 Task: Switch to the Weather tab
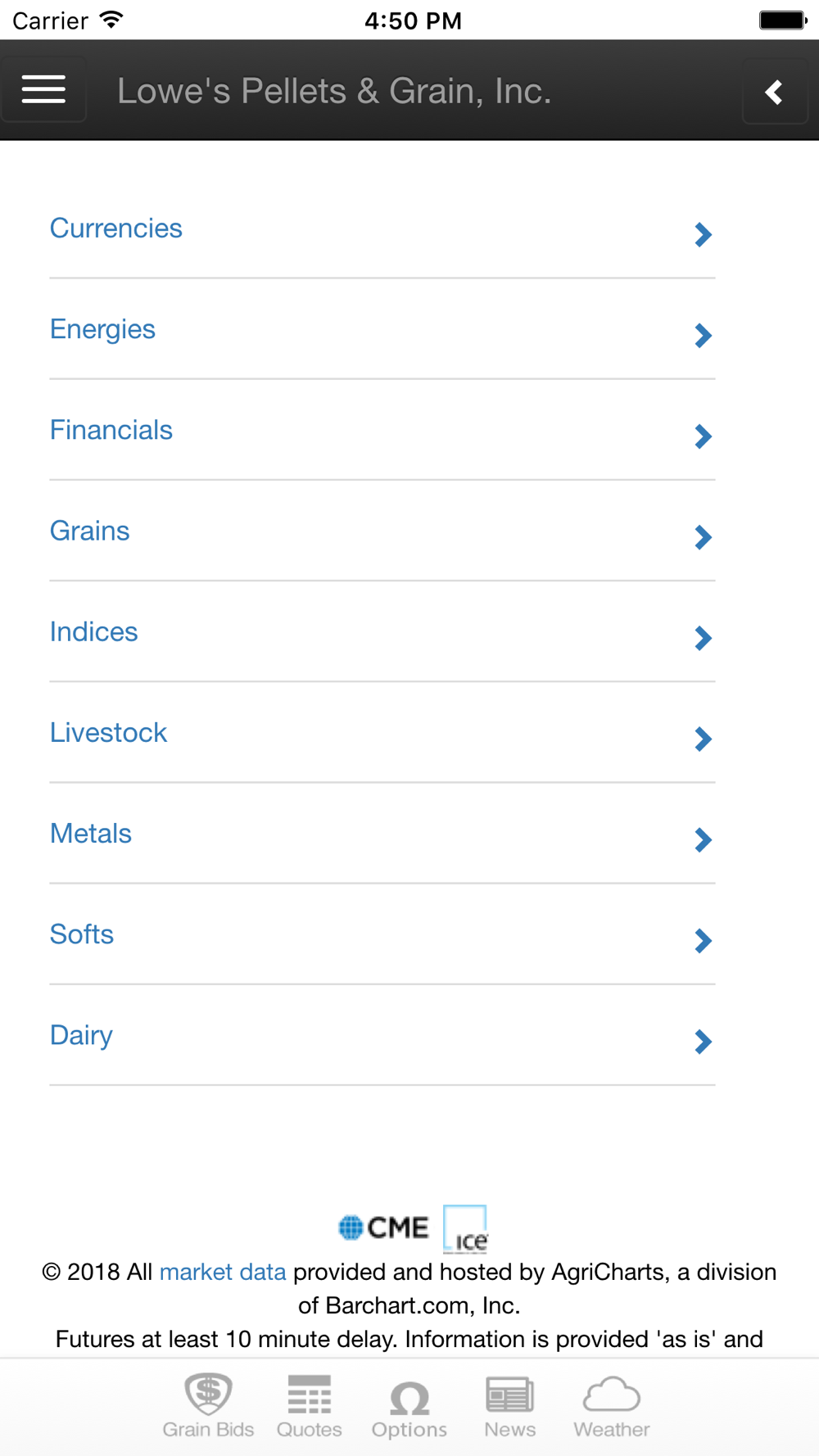coord(611,1407)
